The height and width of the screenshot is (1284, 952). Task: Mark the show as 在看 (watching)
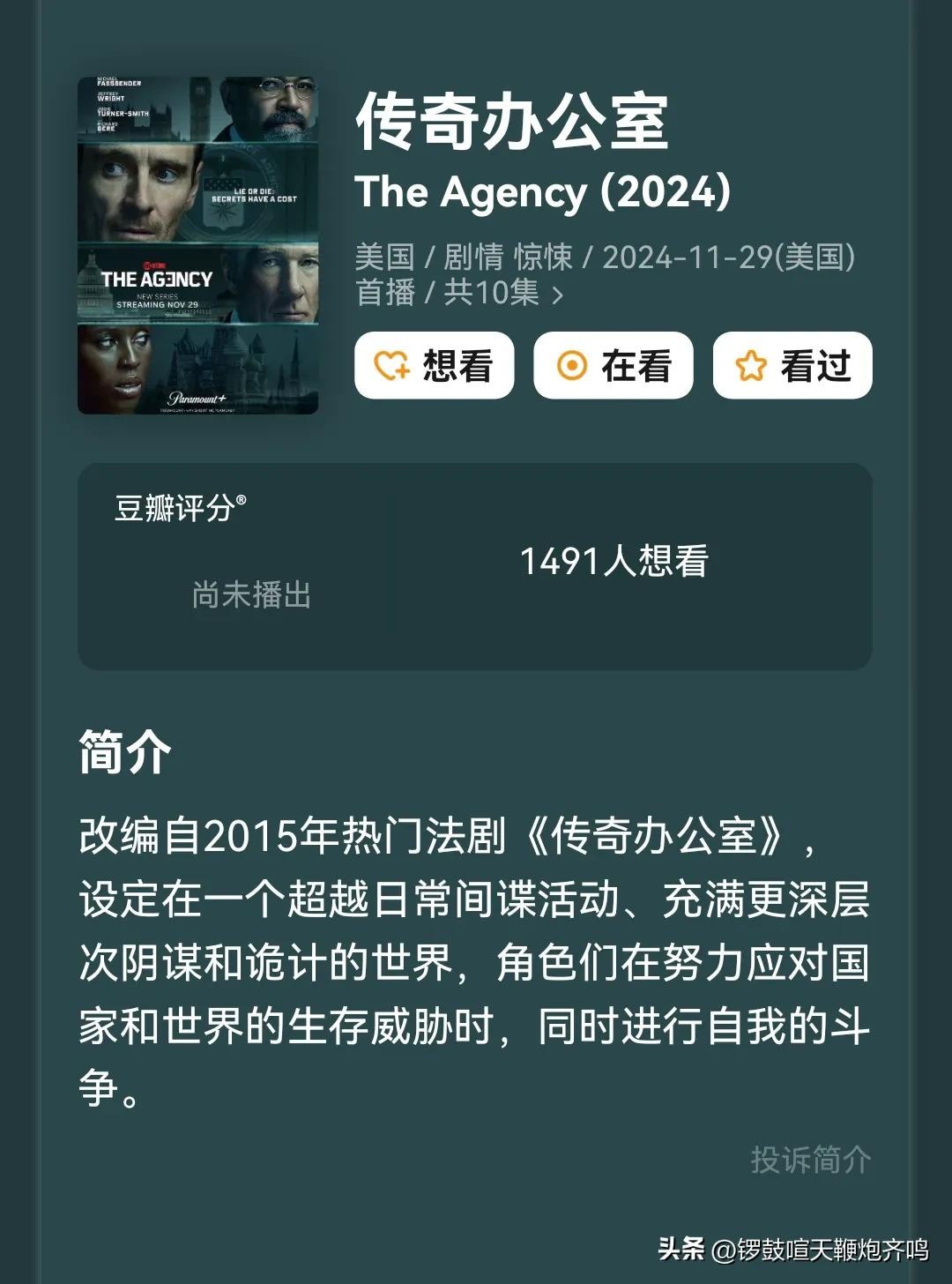coord(613,365)
